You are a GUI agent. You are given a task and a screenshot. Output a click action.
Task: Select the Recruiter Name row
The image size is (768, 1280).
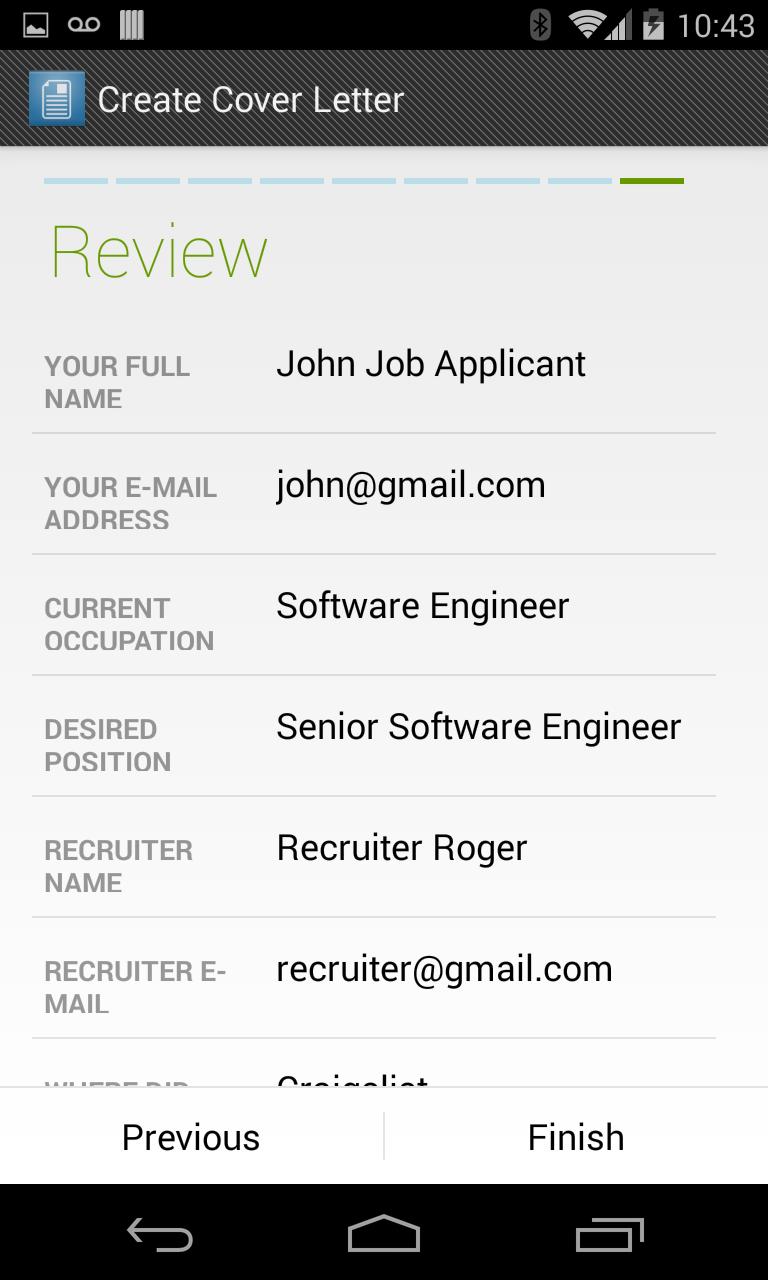[374, 866]
